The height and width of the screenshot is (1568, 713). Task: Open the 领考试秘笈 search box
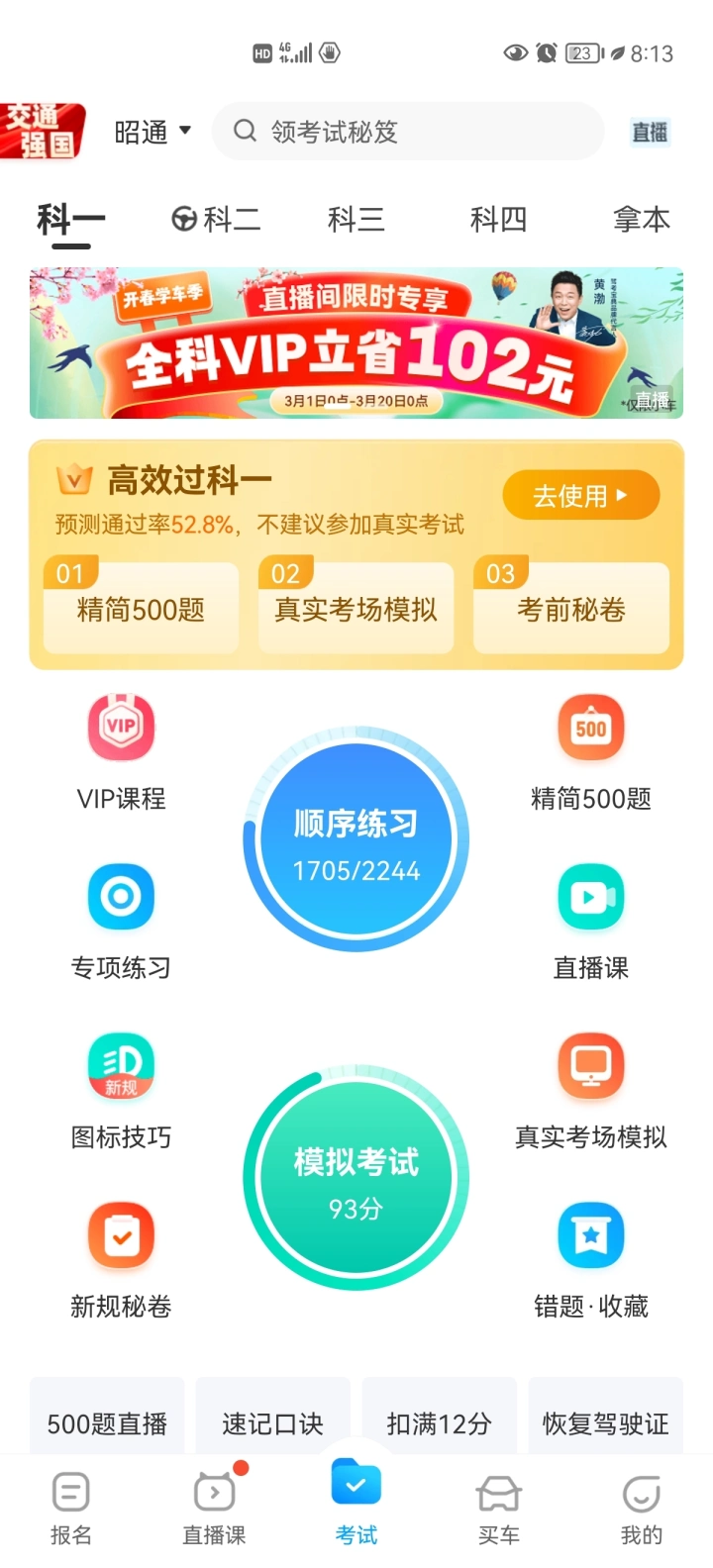tap(406, 132)
